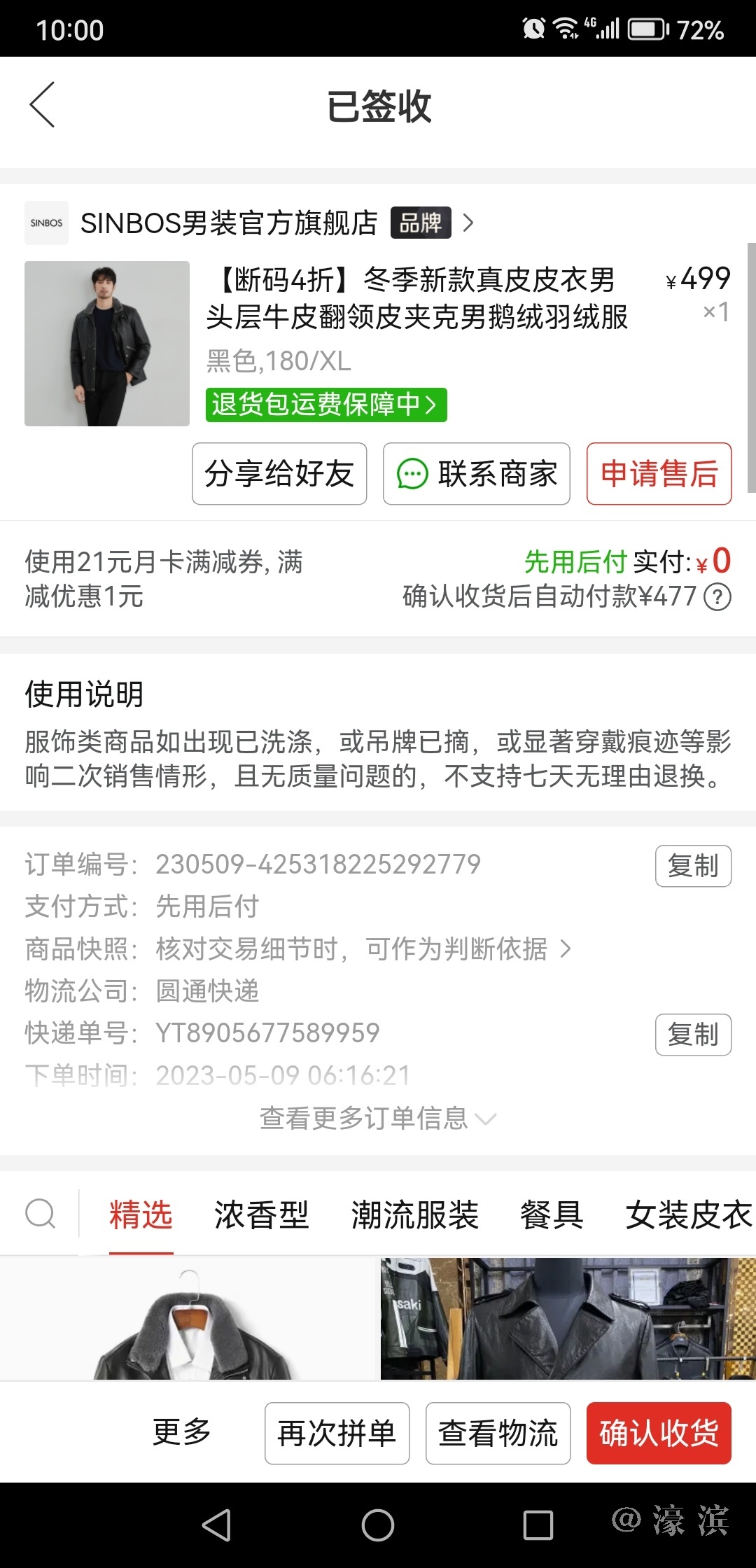Open the leather jacket product thumbnail
Image resolution: width=756 pixels, height=1568 pixels.
point(107,344)
